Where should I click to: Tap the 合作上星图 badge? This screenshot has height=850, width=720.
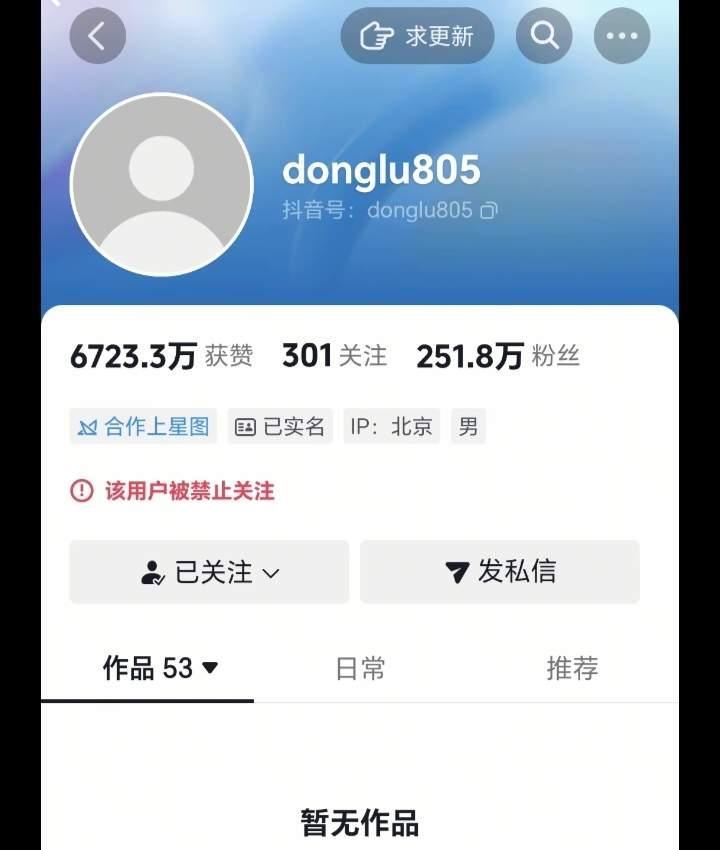(x=143, y=426)
